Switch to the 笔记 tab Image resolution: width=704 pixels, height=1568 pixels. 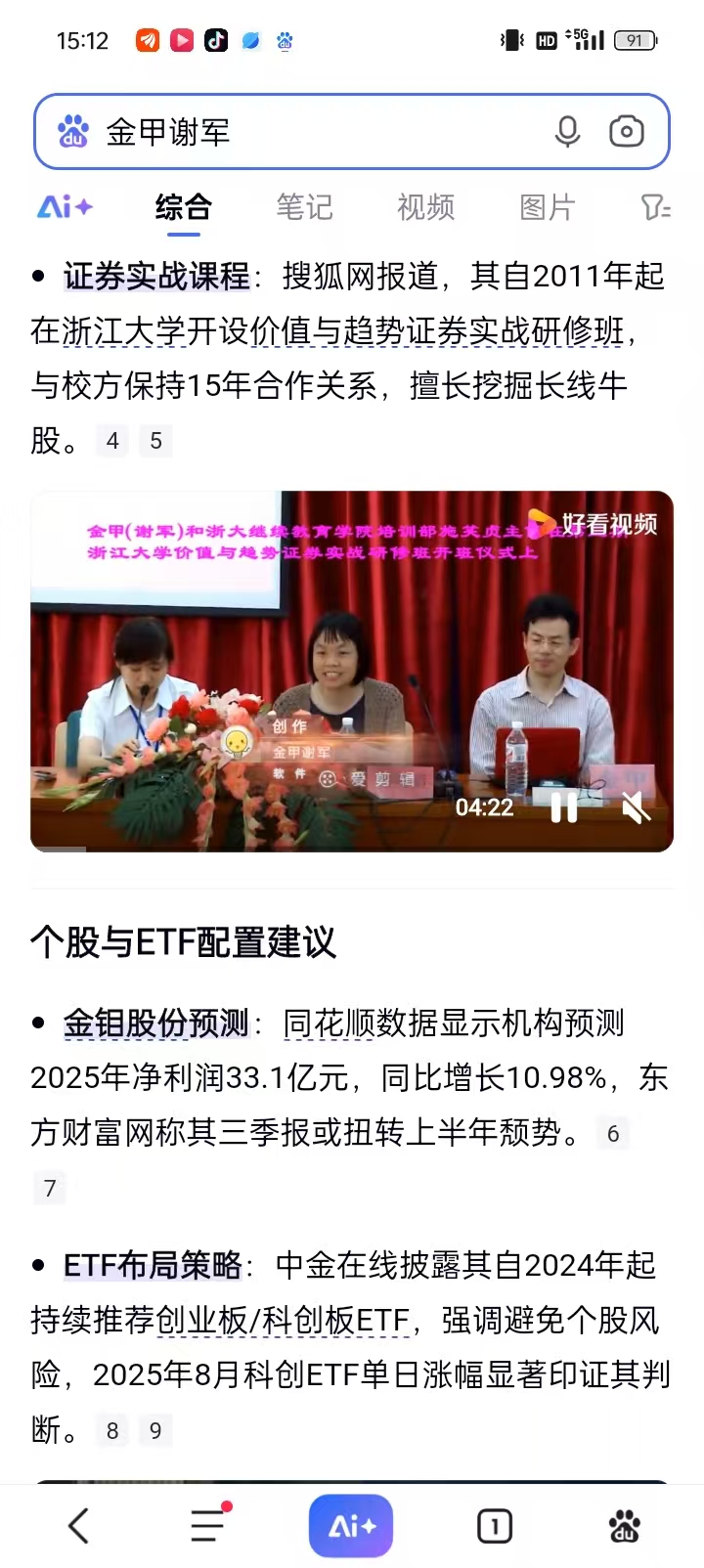(x=304, y=207)
